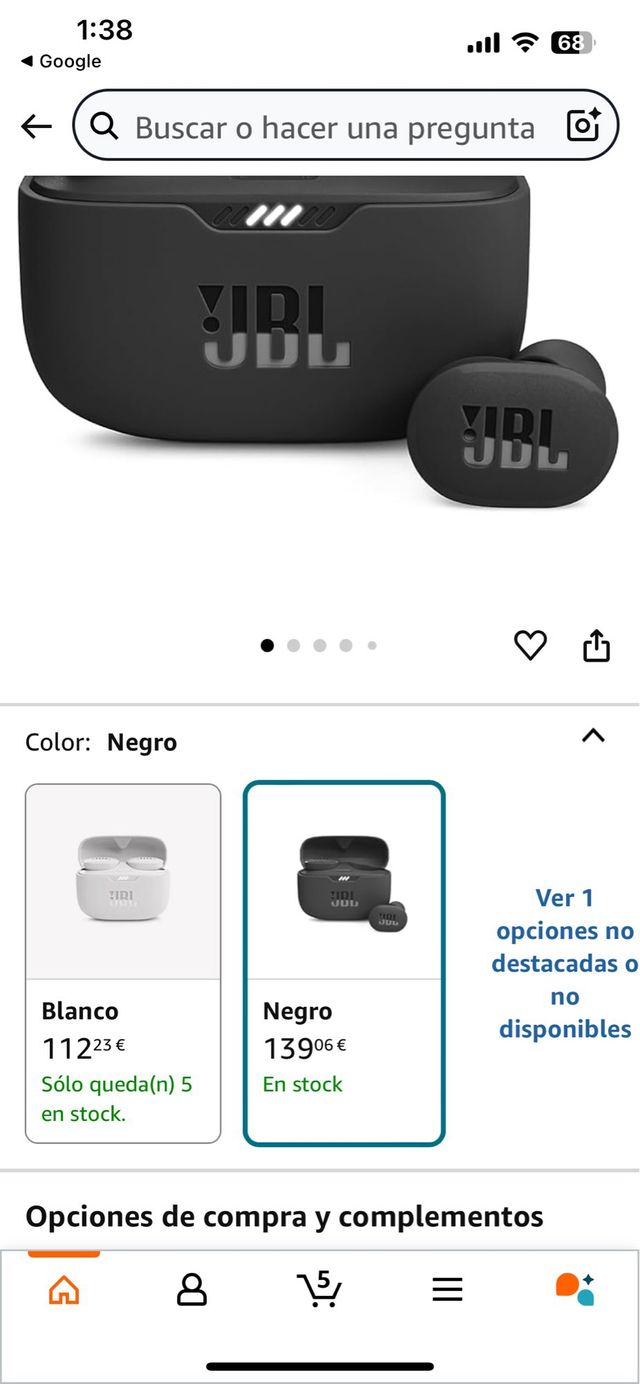This screenshot has height=1384, width=640.
Task: Launch the AI assistant chat tab
Action: pos(575,1290)
